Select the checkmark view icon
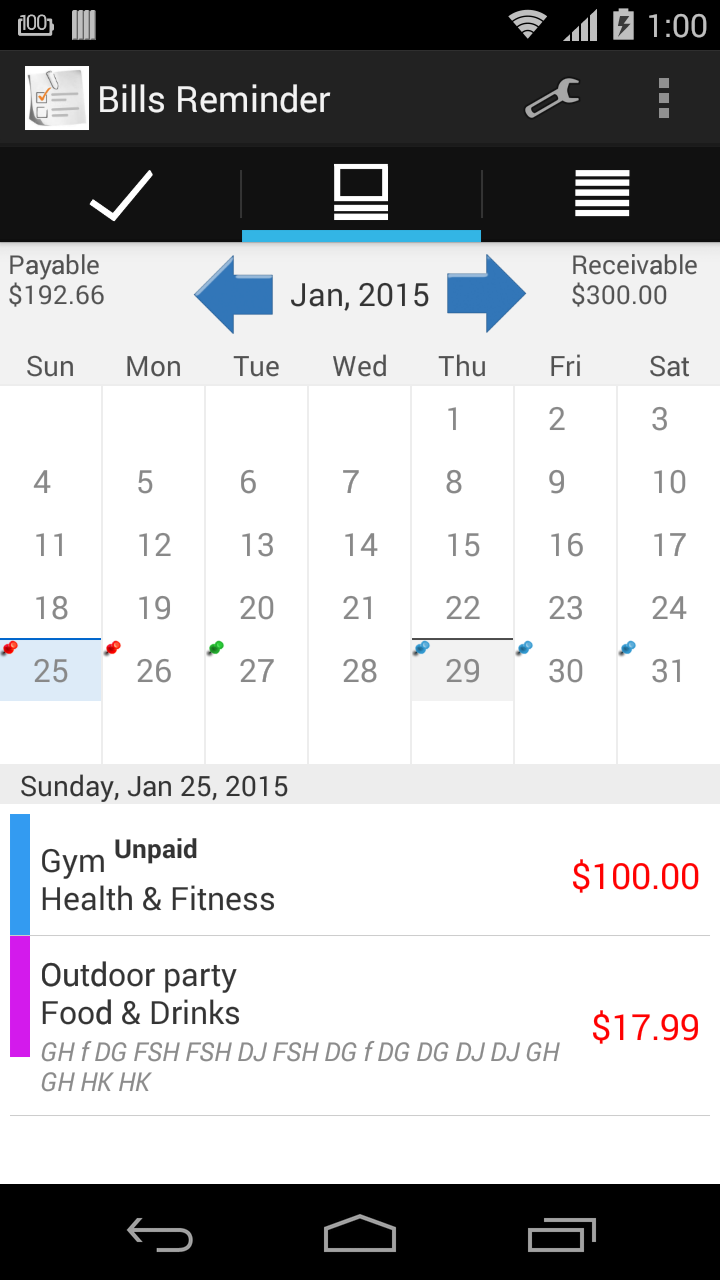 (x=120, y=192)
